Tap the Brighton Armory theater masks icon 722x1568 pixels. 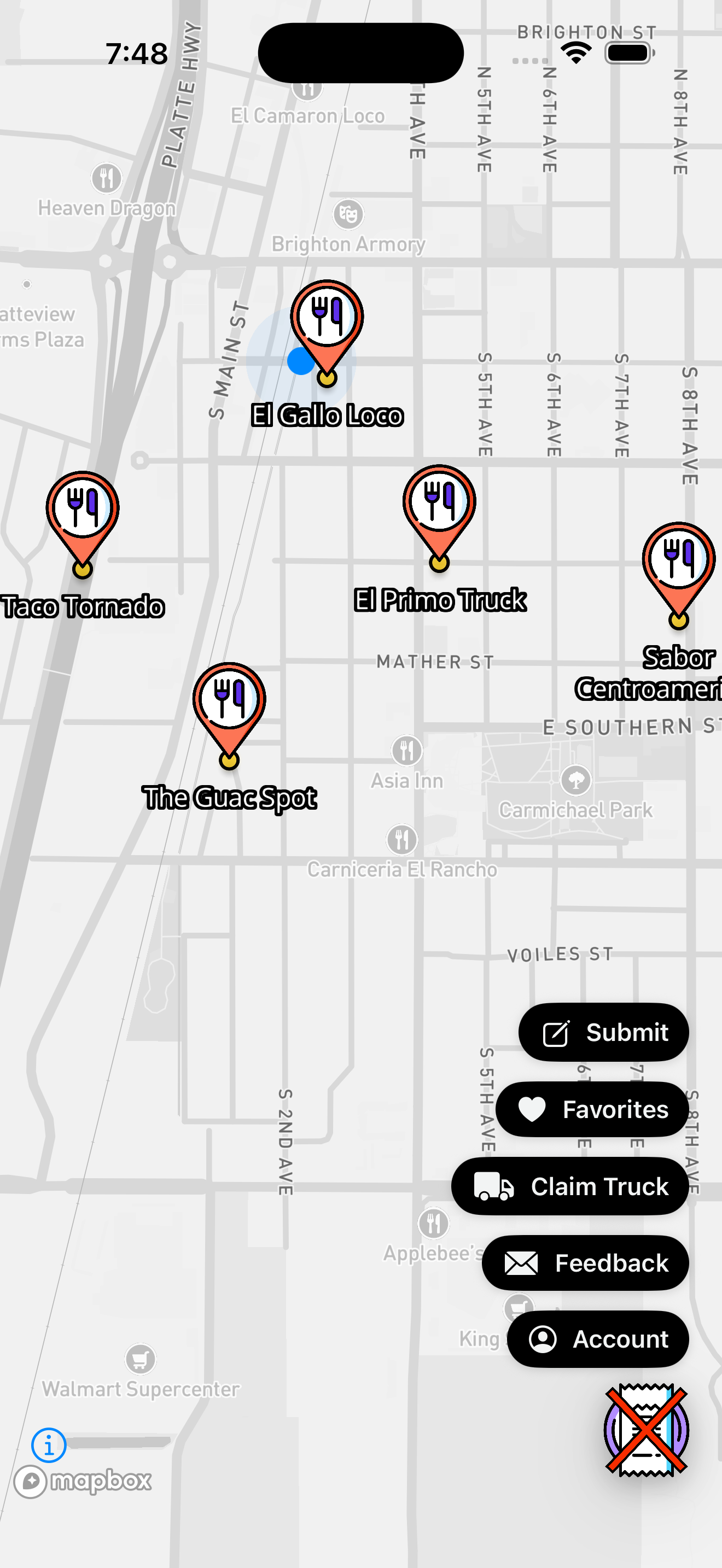(x=348, y=214)
